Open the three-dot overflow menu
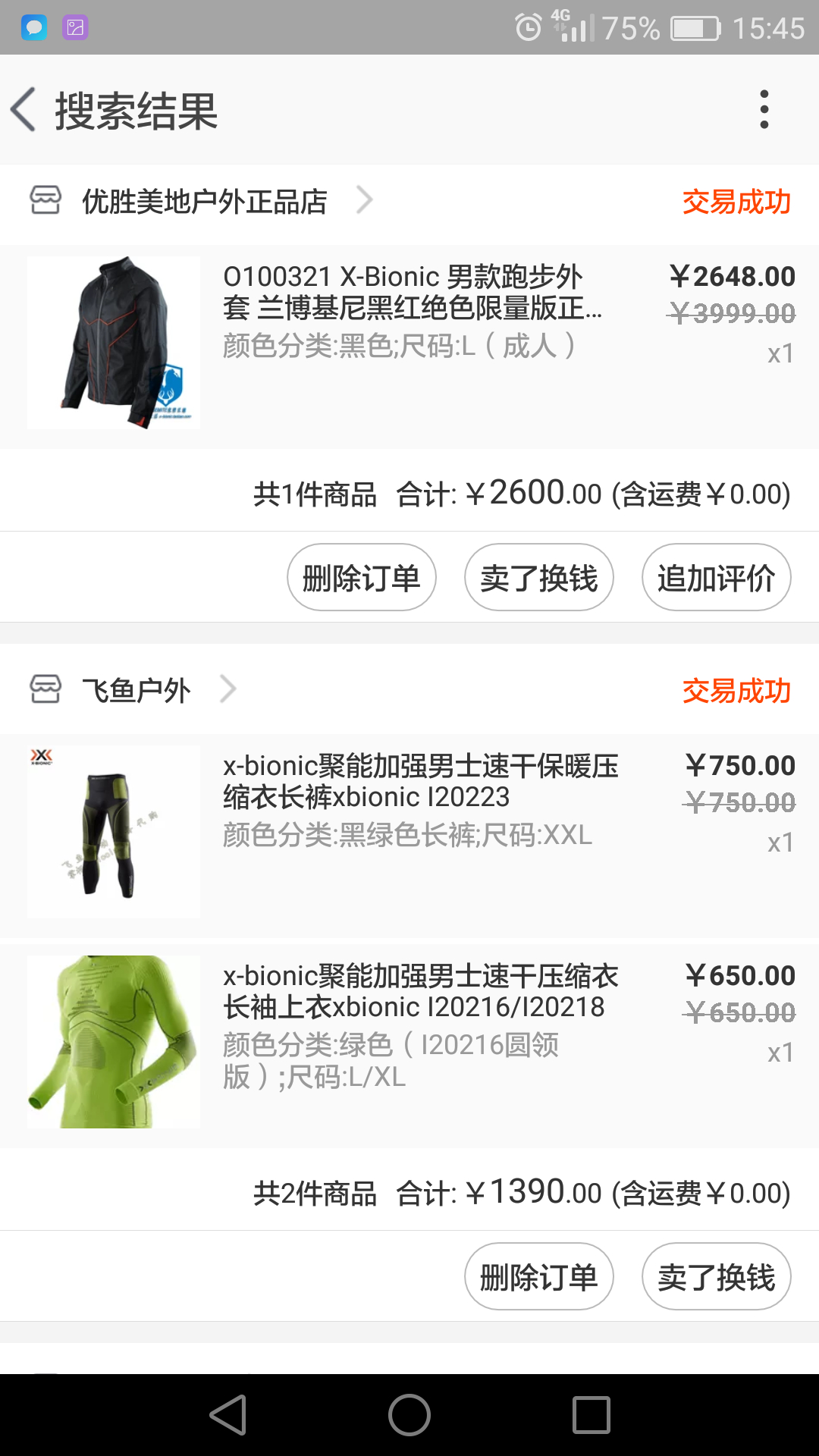The width and height of the screenshot is (819, 1456). (x=764, y=110)
